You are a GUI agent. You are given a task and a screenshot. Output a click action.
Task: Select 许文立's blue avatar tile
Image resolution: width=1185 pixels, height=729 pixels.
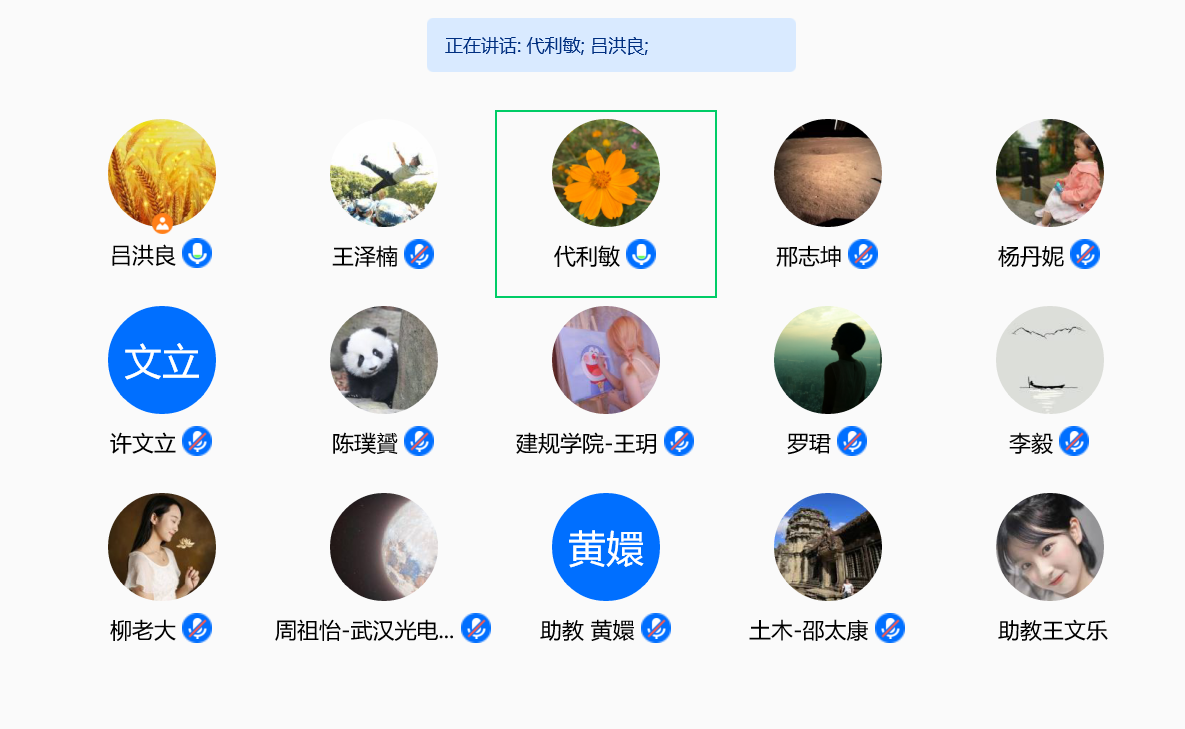[x=162, y=360]
